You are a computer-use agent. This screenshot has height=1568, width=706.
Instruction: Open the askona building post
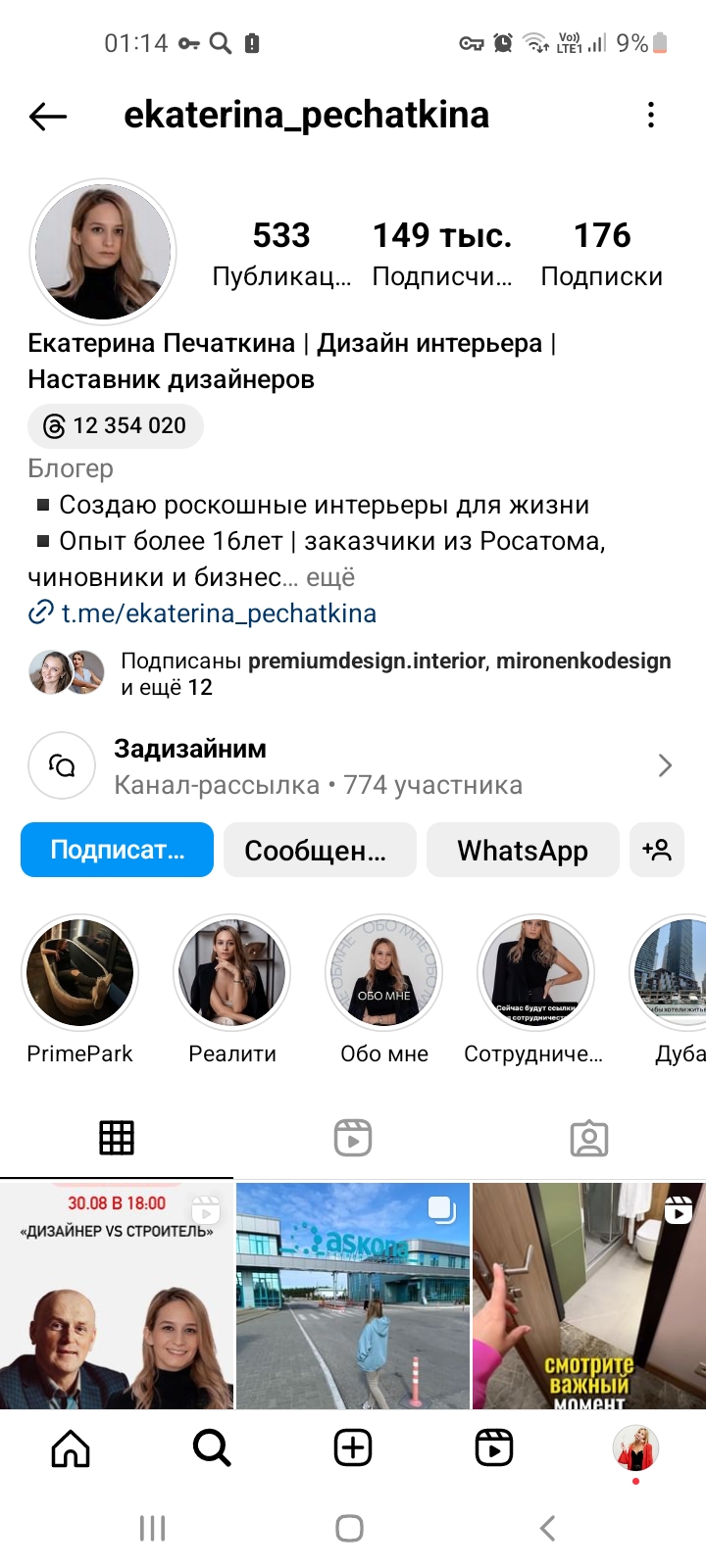[353, 1296]
